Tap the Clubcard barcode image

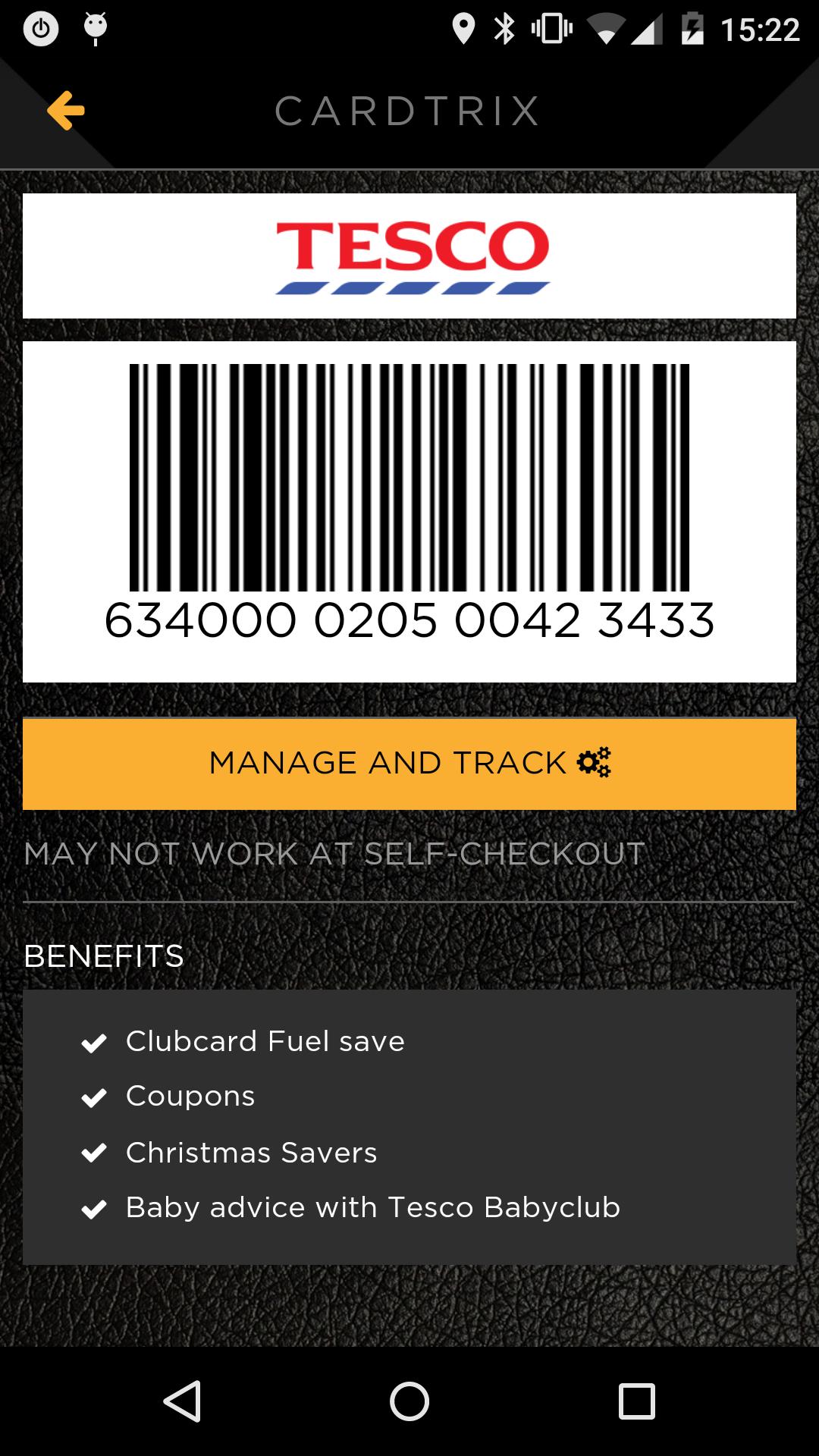click(409, 478)
